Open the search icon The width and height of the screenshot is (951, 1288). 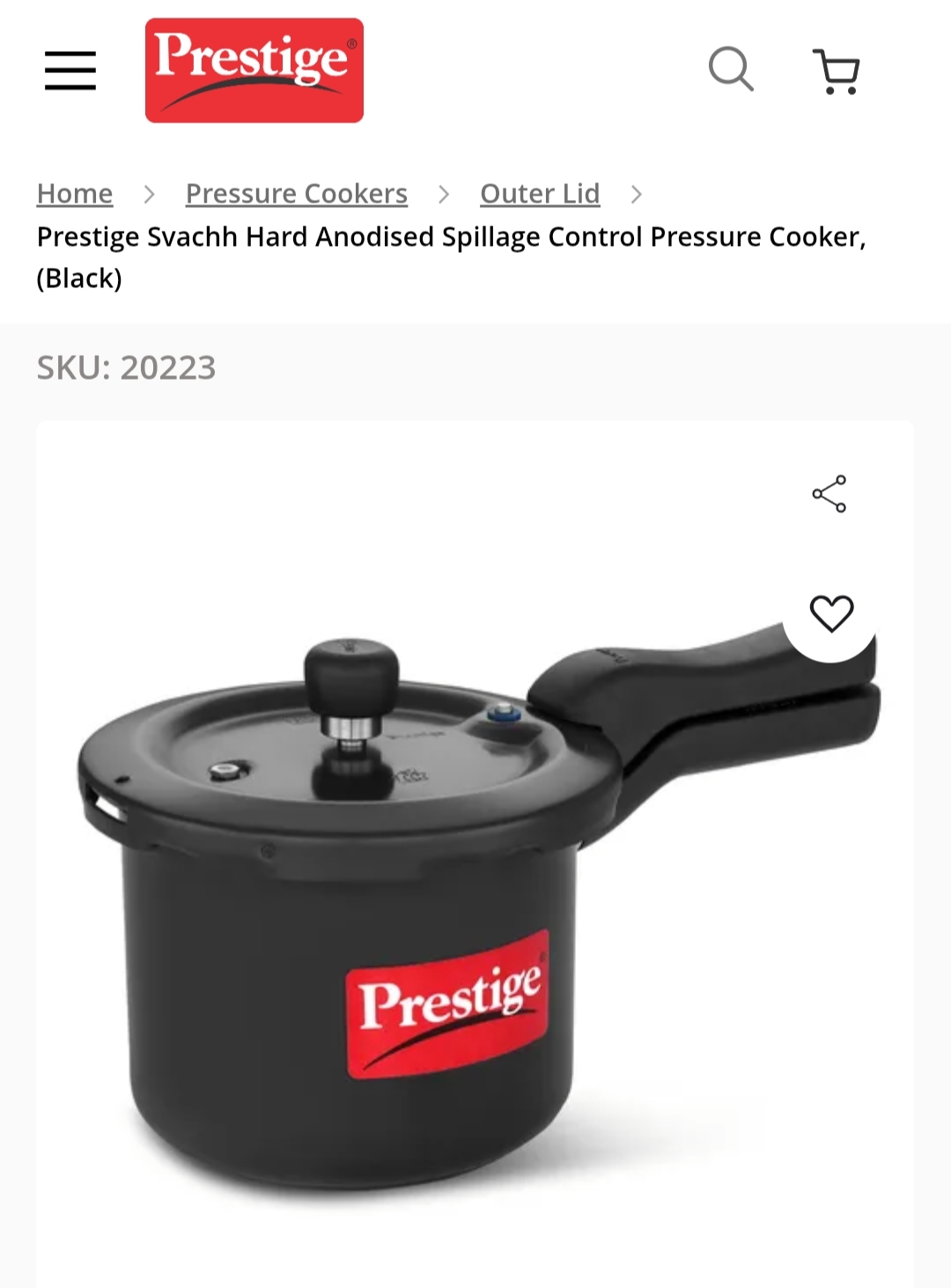point(731,69)
